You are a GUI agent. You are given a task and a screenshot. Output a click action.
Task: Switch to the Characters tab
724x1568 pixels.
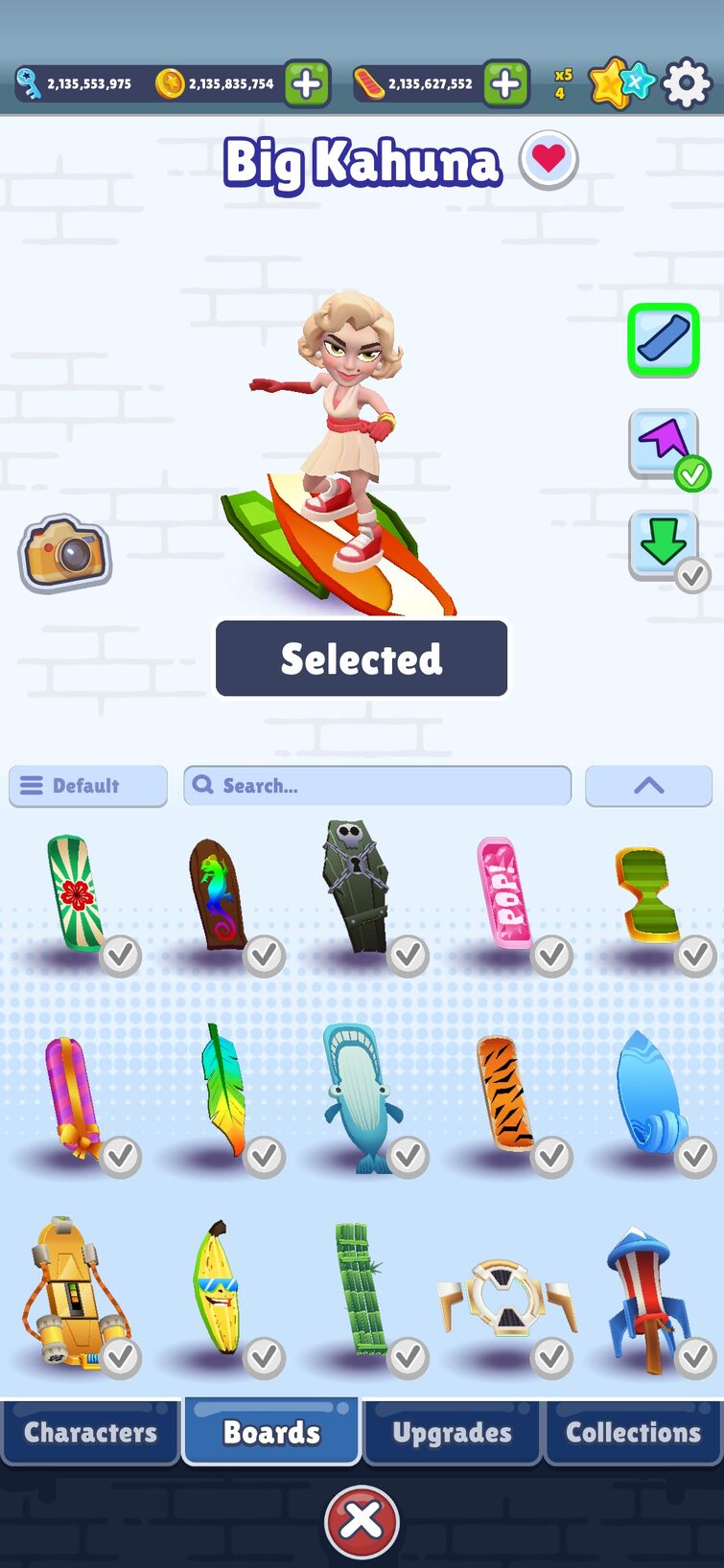tap(90, 1432)
